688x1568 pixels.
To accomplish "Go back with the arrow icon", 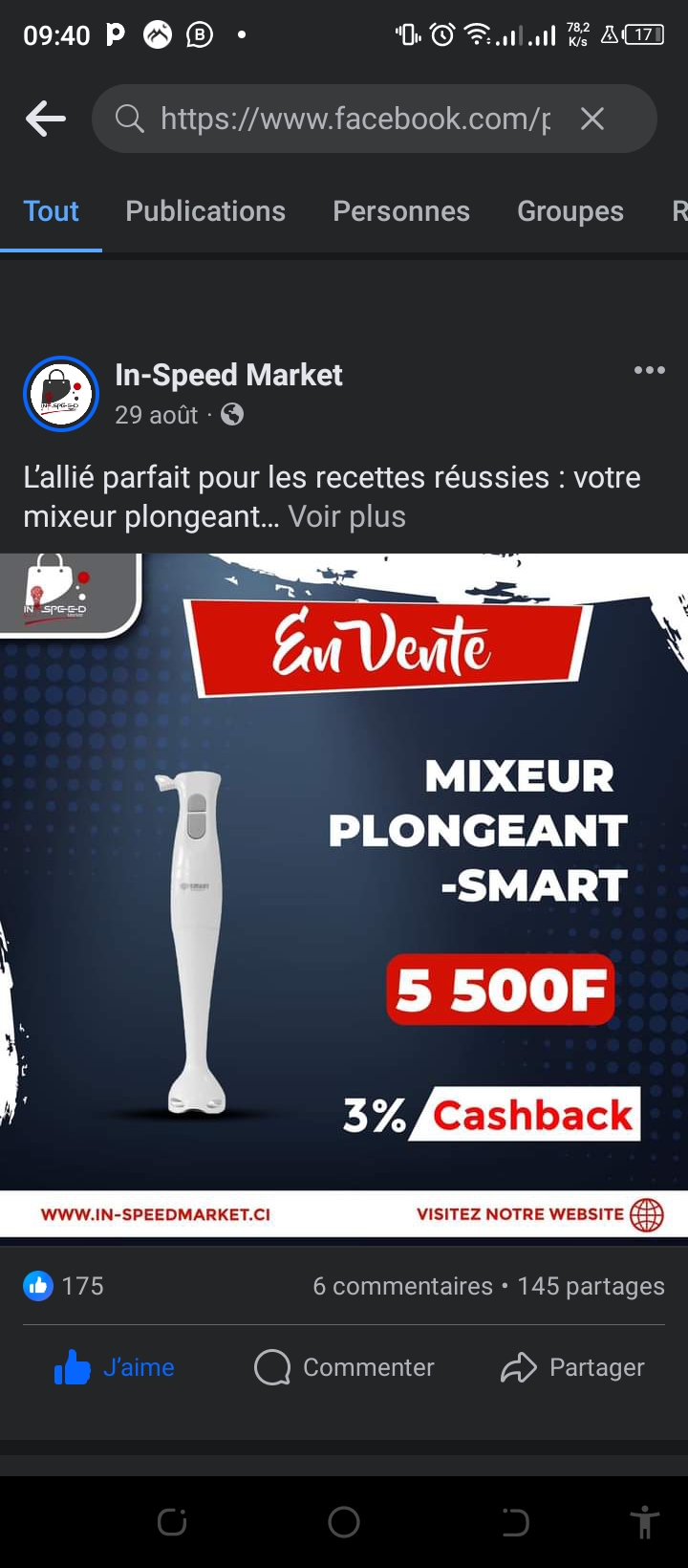I will click(45, 119).
